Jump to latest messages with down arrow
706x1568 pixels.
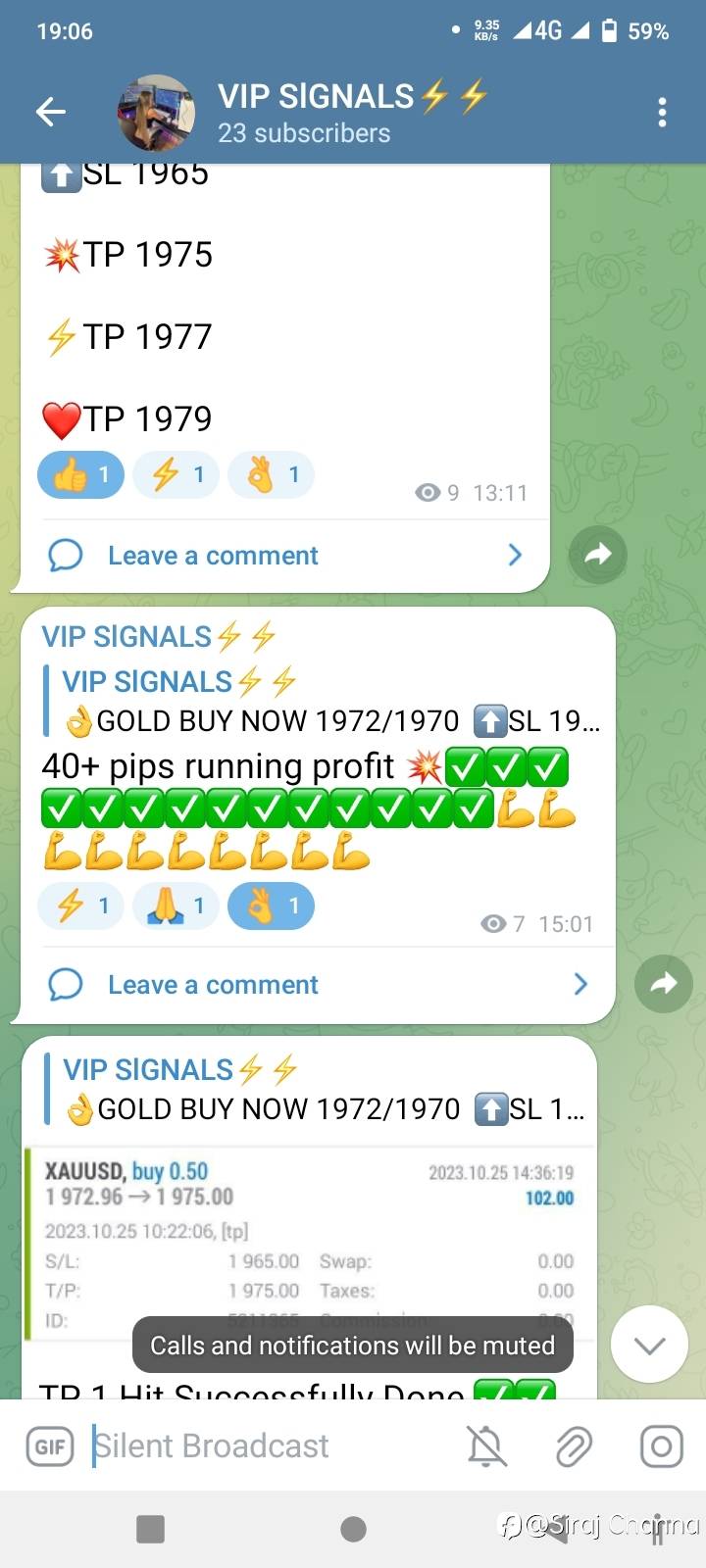tap(649, 1345)
